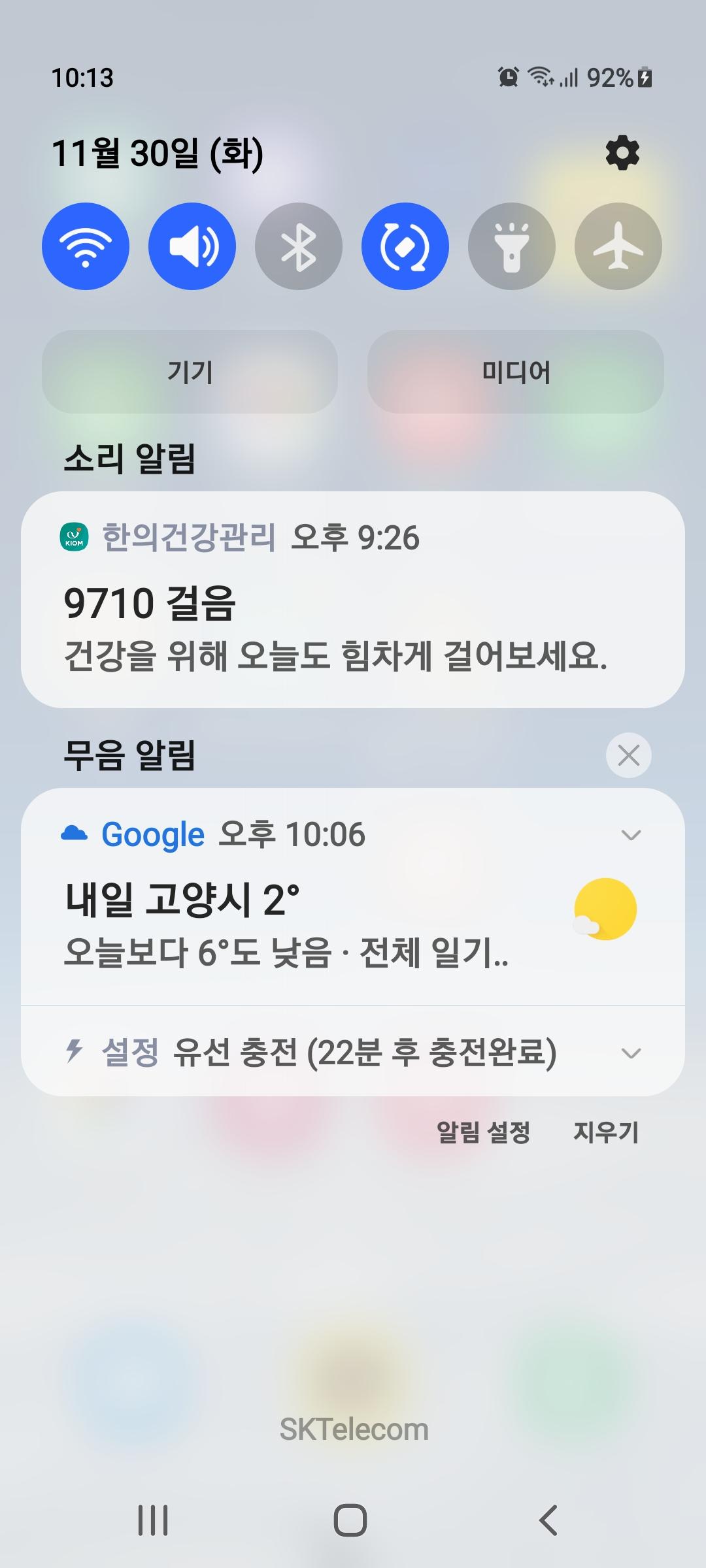Image resolution: width=706 pixels, height=1568 pixels.
Task: Clear all notifications with 지우기
Action: [x=605, y=1132]
